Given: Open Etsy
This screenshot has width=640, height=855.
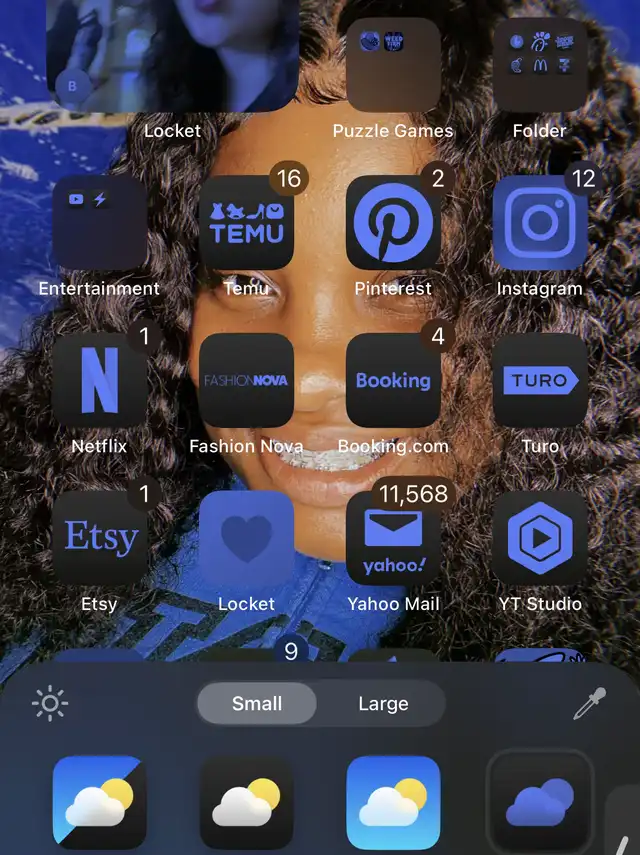Looking at the screenshot, I should tap(99, 538).
